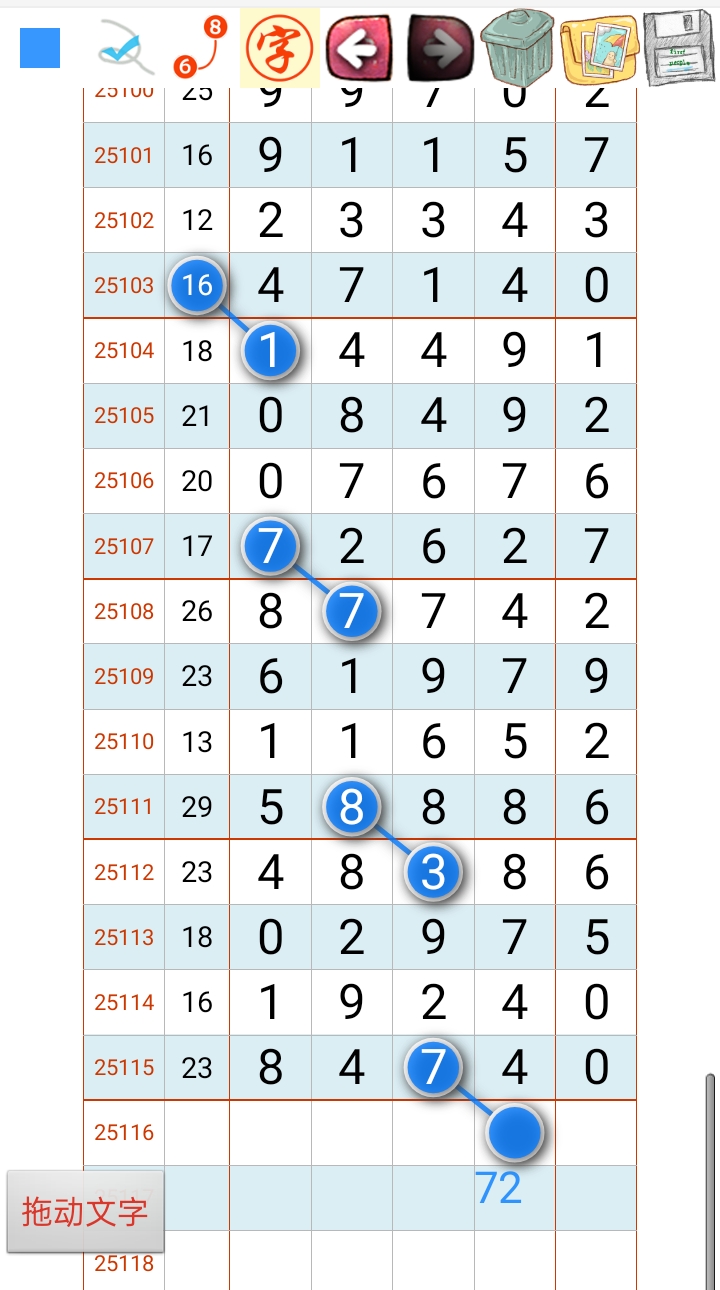
Task: Redo with the right arrow button
Action: (439, 47)
